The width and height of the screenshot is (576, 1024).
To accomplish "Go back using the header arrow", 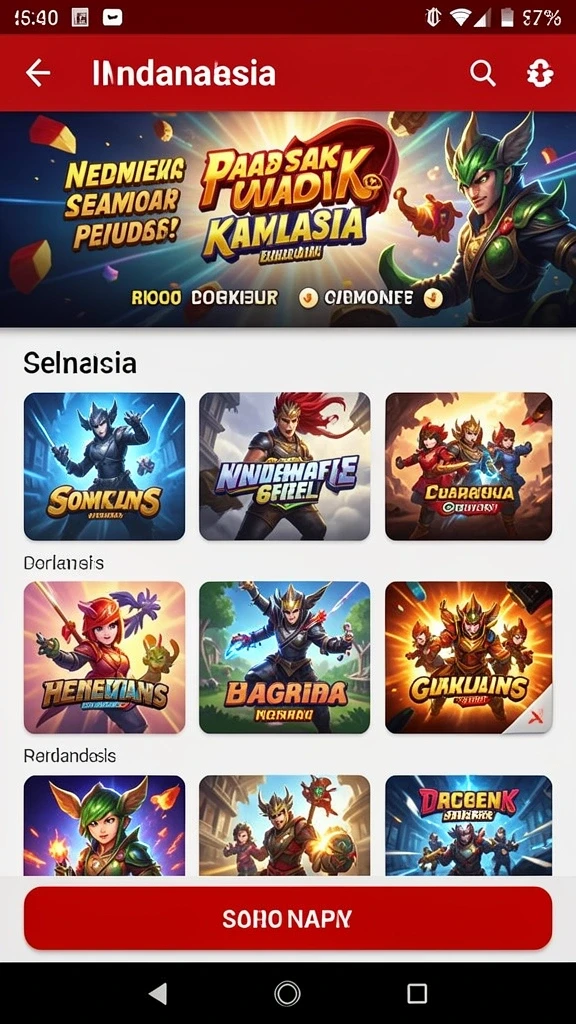I will coord(38,73).
